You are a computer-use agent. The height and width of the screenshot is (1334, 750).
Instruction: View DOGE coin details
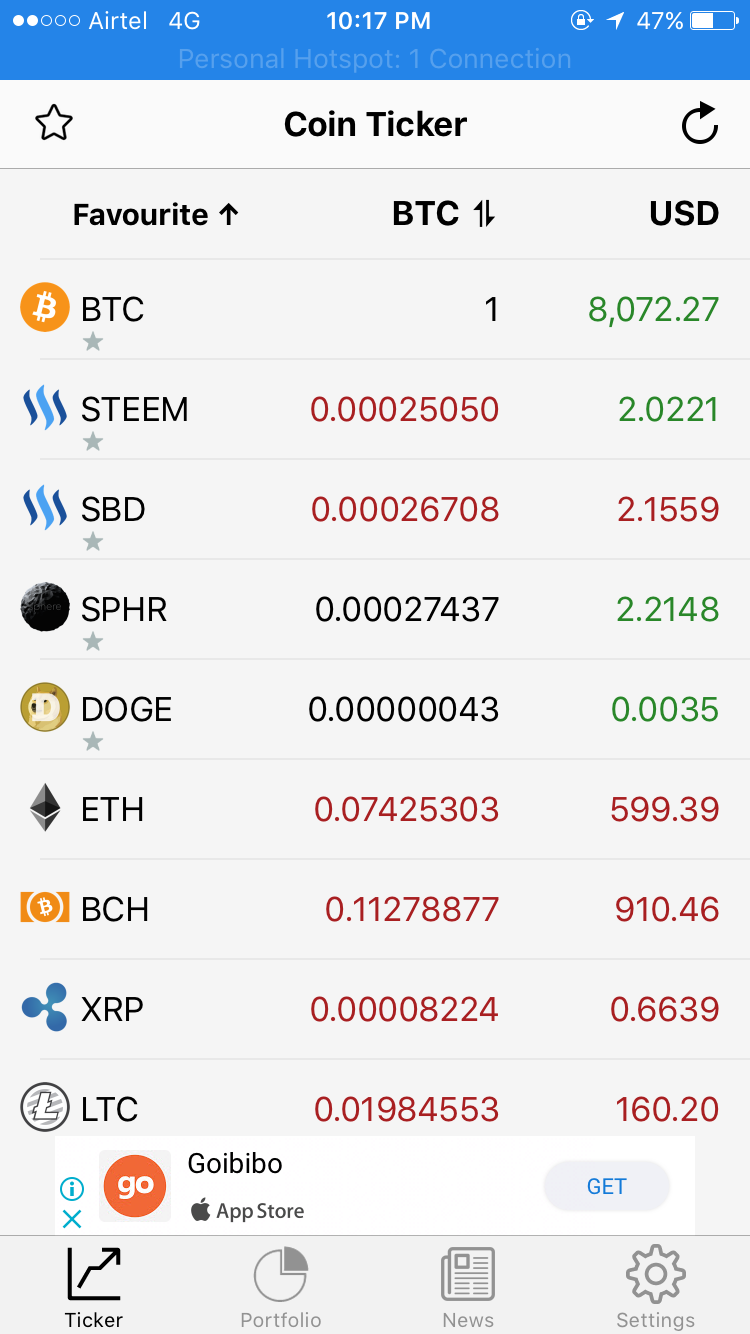[375, 710]
